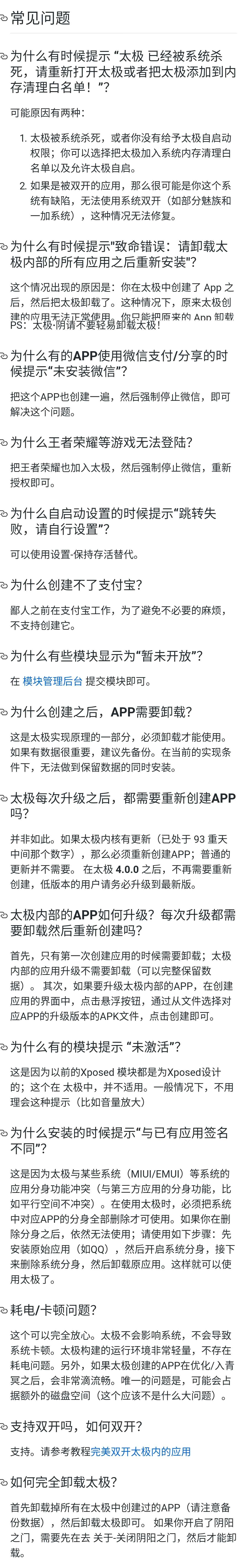Open the 模块管理后台 link

click(x=52, y=681)
